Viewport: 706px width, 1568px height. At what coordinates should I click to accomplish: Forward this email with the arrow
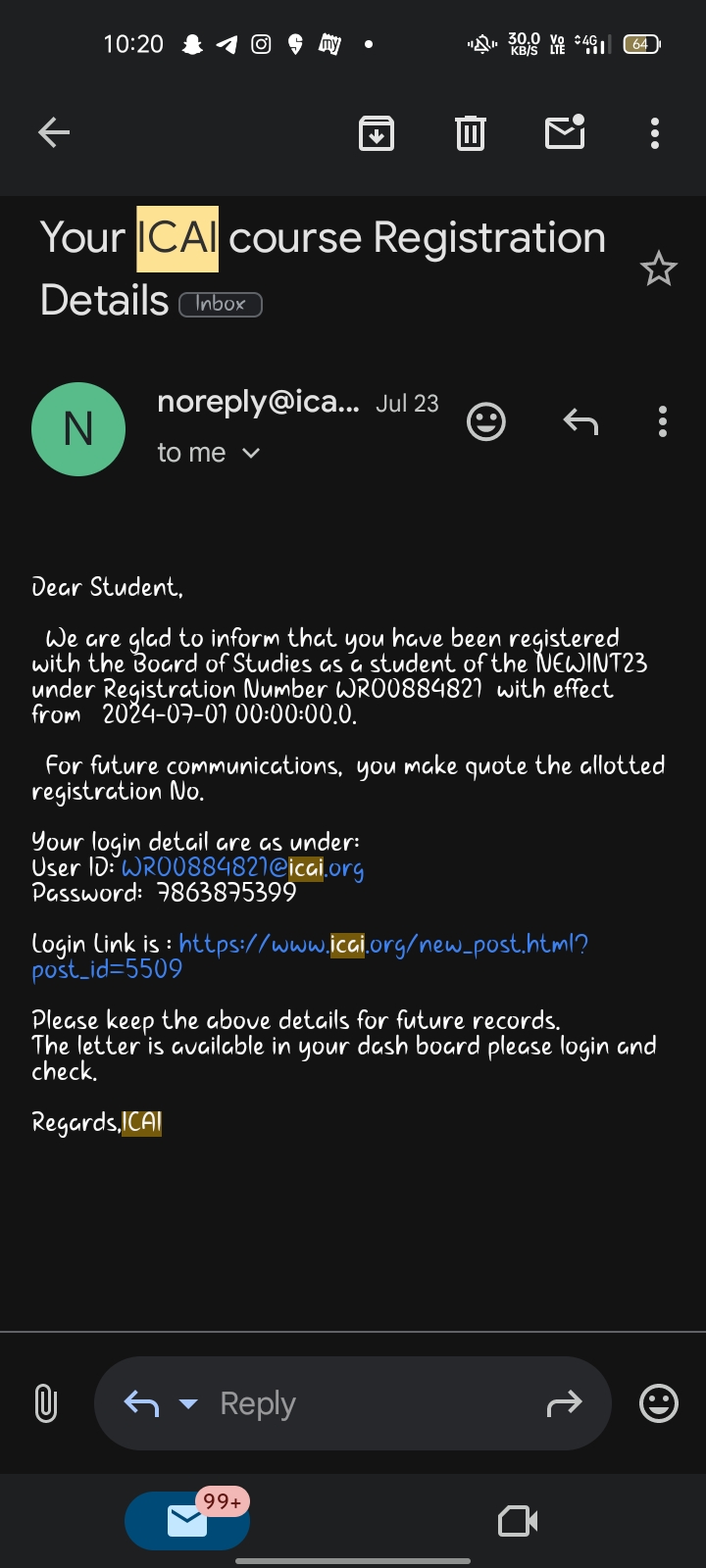[564, 1403]
